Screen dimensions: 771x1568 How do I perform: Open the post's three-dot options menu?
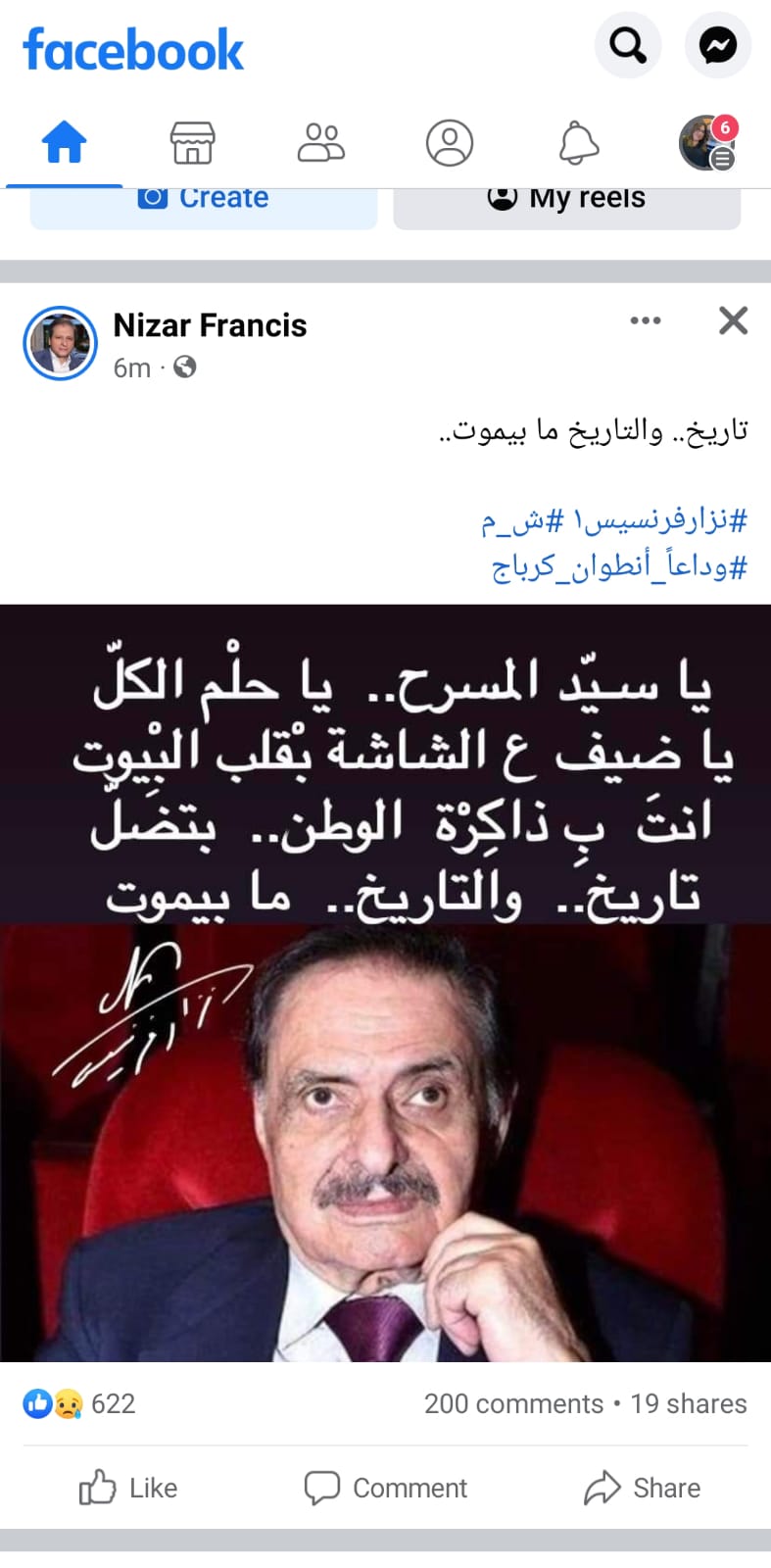(x=646, y=320)
